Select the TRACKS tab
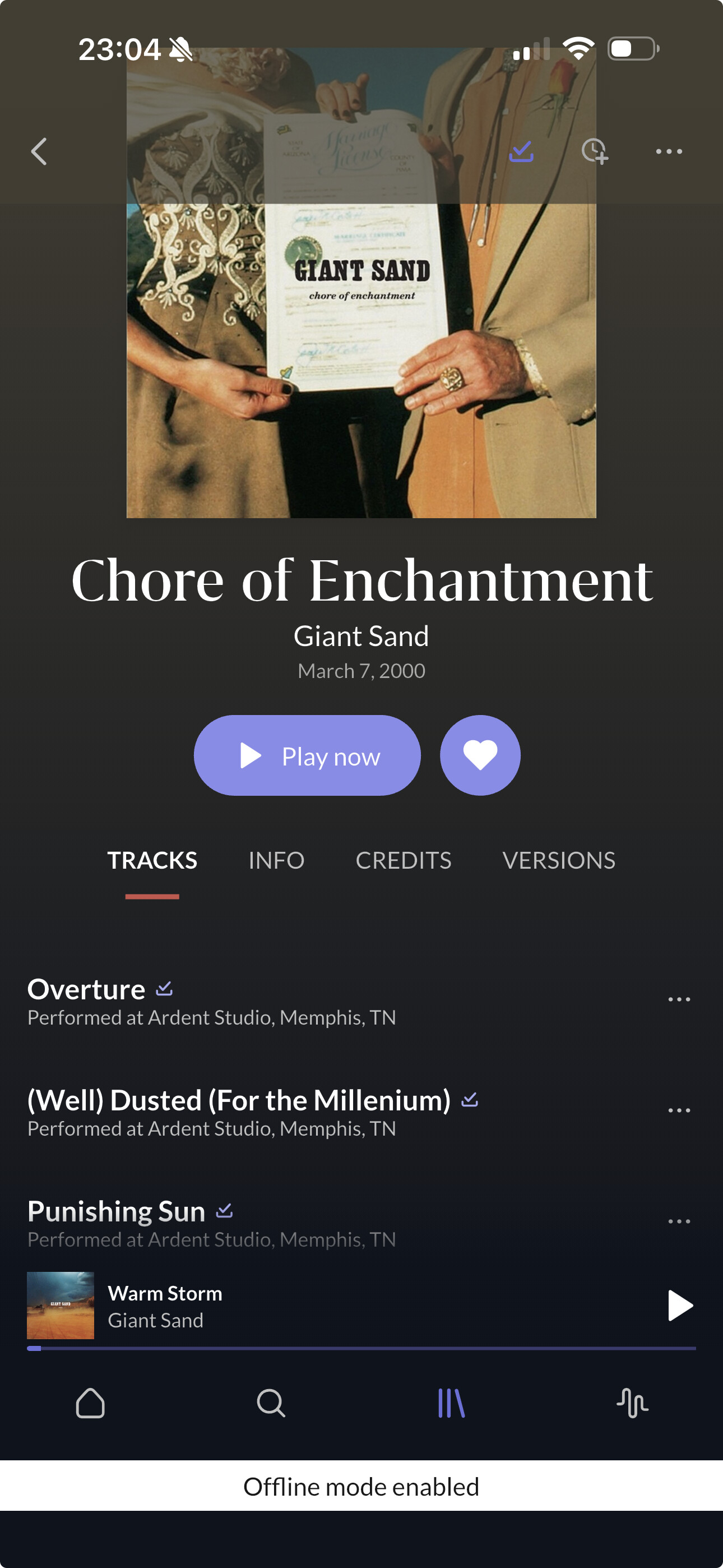The width and height of the screenshot is (723, 1568). [152, 860]
